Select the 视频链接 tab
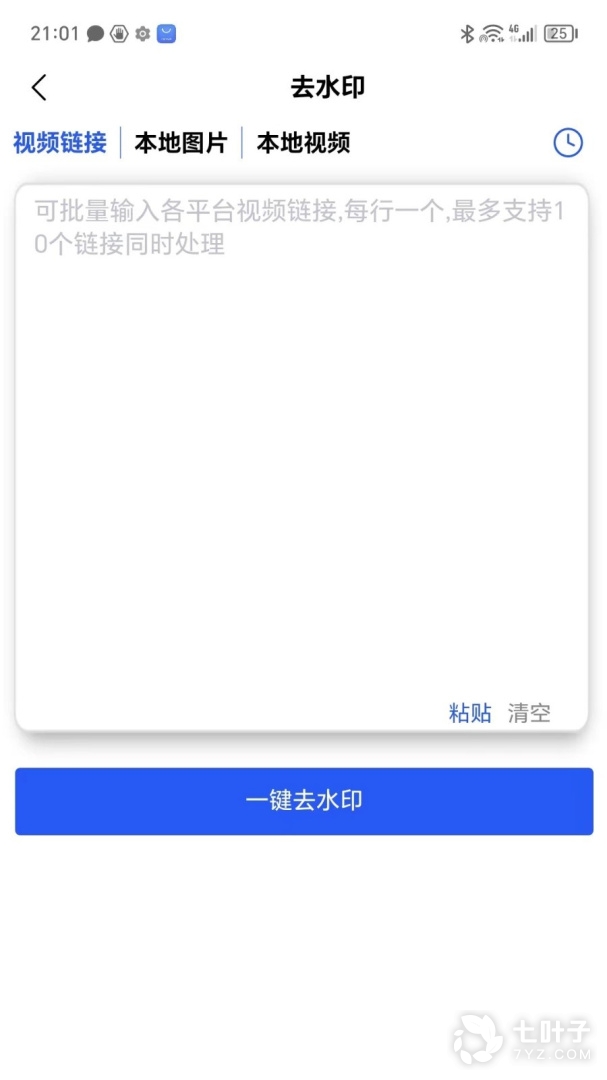This screenshot has height=1080, width=607. coord(60,143)
